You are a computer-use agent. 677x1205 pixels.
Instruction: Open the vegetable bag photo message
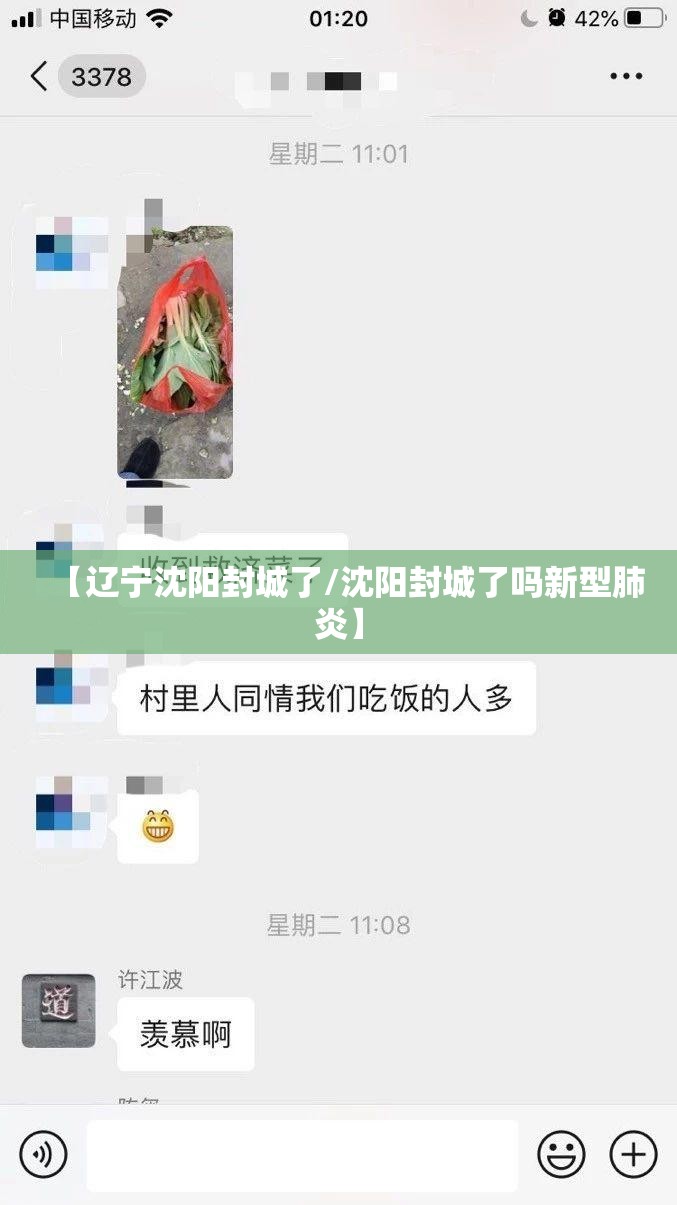click(x=175, y=352)
